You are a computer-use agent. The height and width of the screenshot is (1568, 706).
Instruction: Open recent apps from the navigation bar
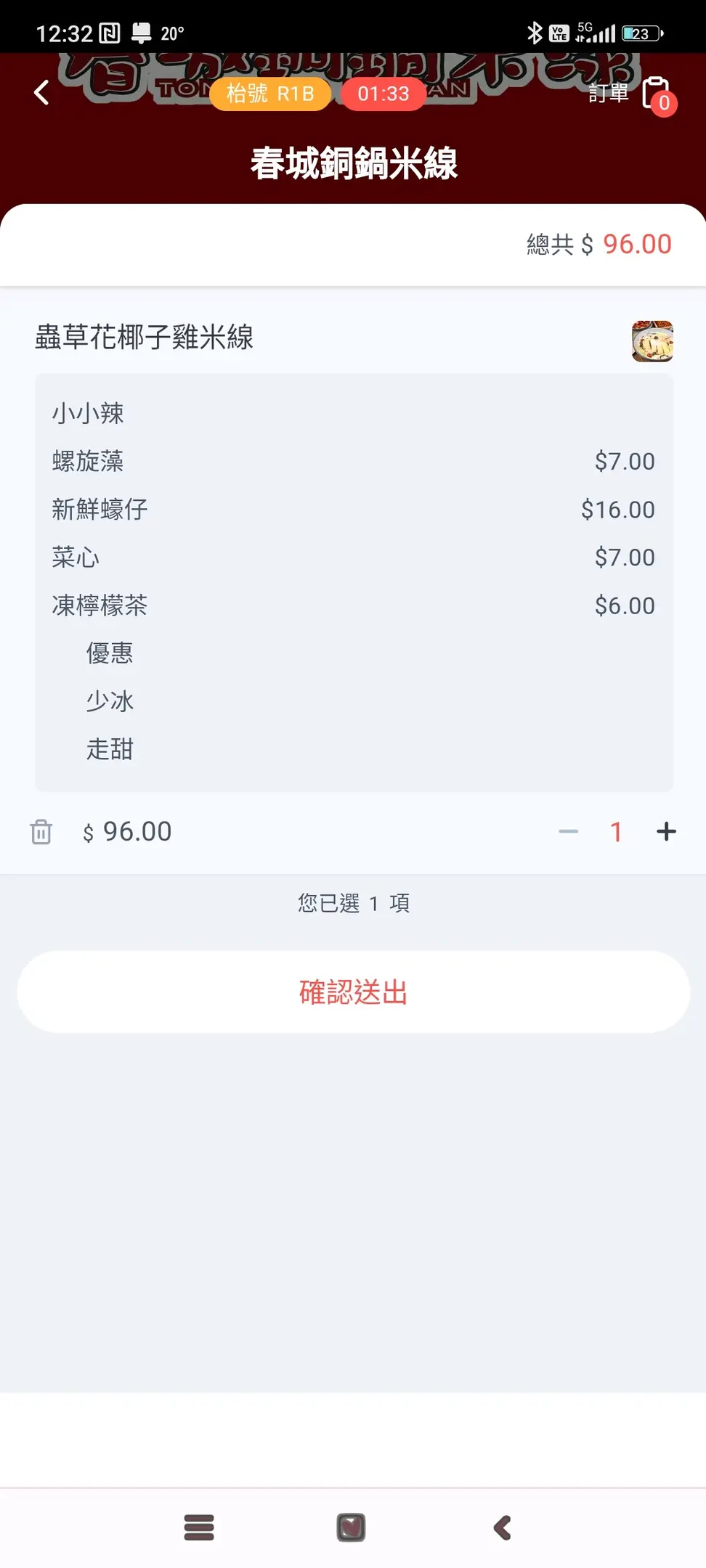199,1527
